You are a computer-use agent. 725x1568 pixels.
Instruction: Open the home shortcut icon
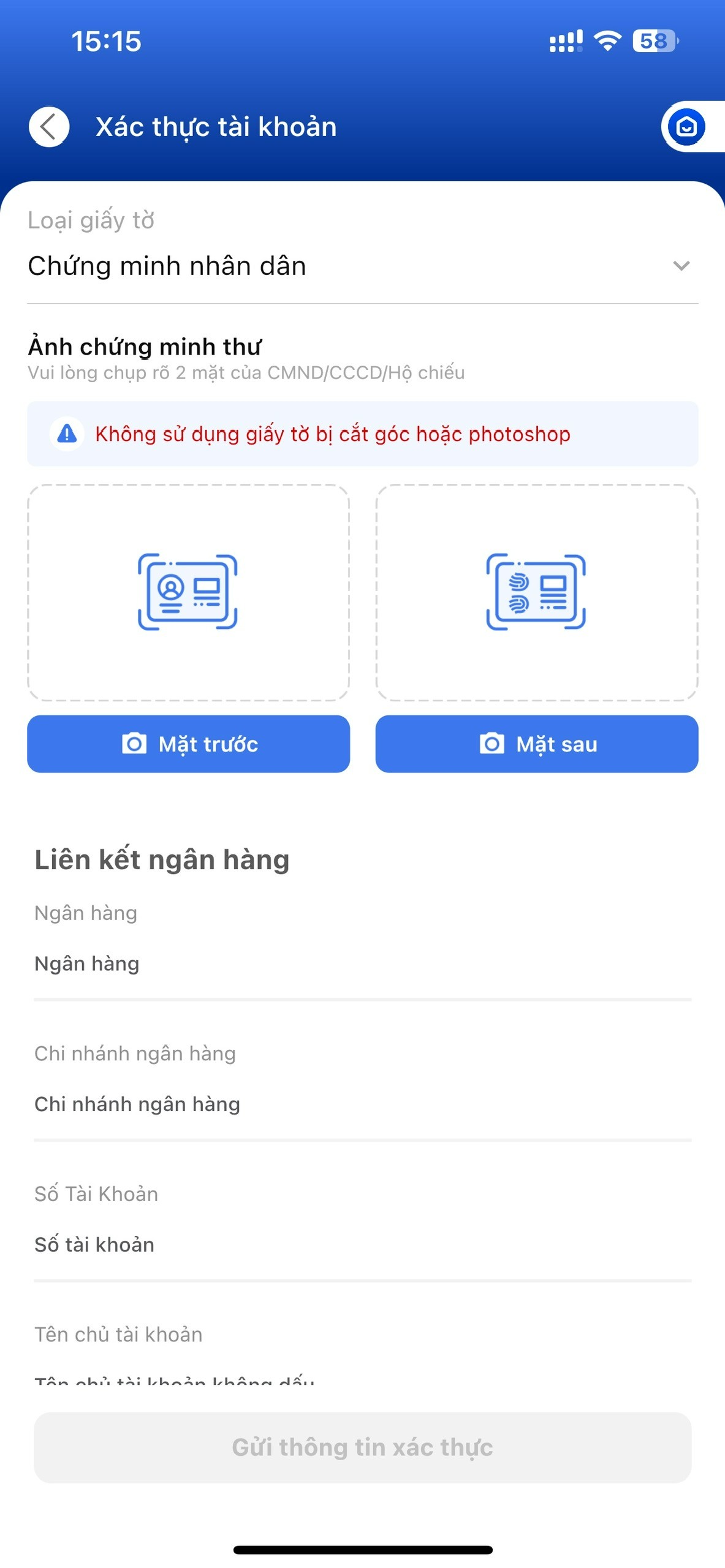click(686, 127)
